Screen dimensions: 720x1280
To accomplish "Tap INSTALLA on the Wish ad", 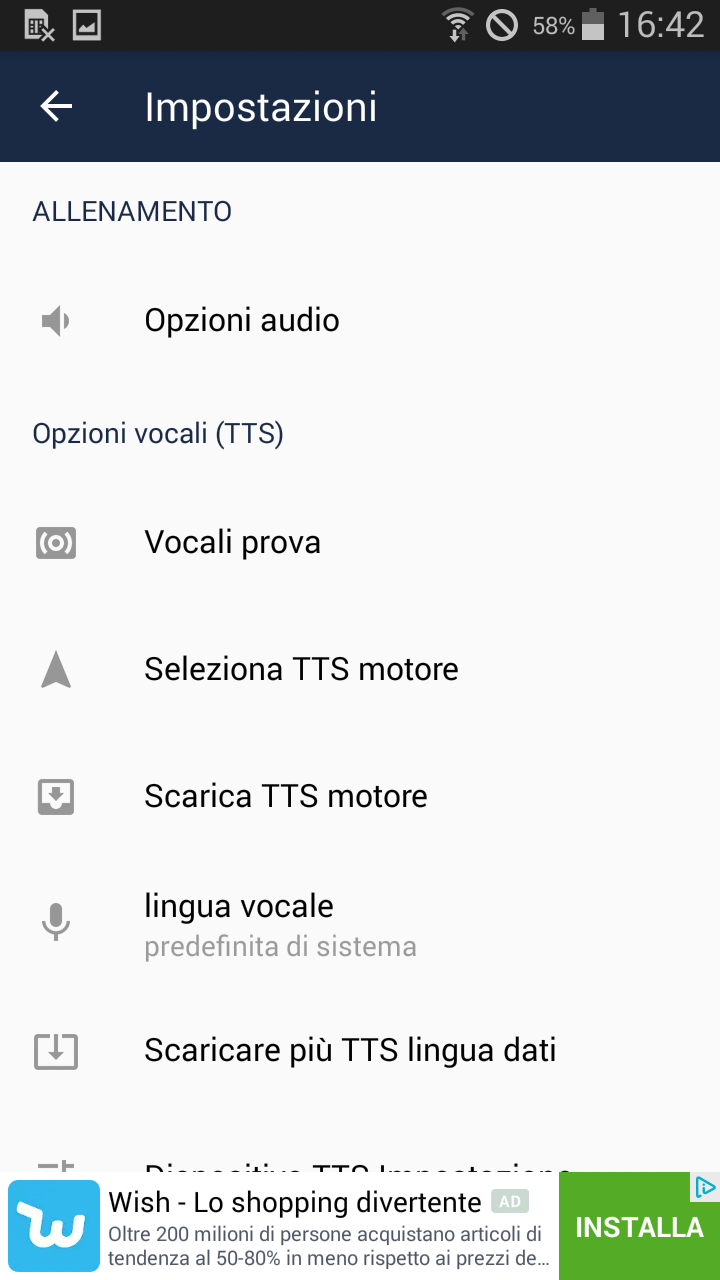I will coord(639,1227).
